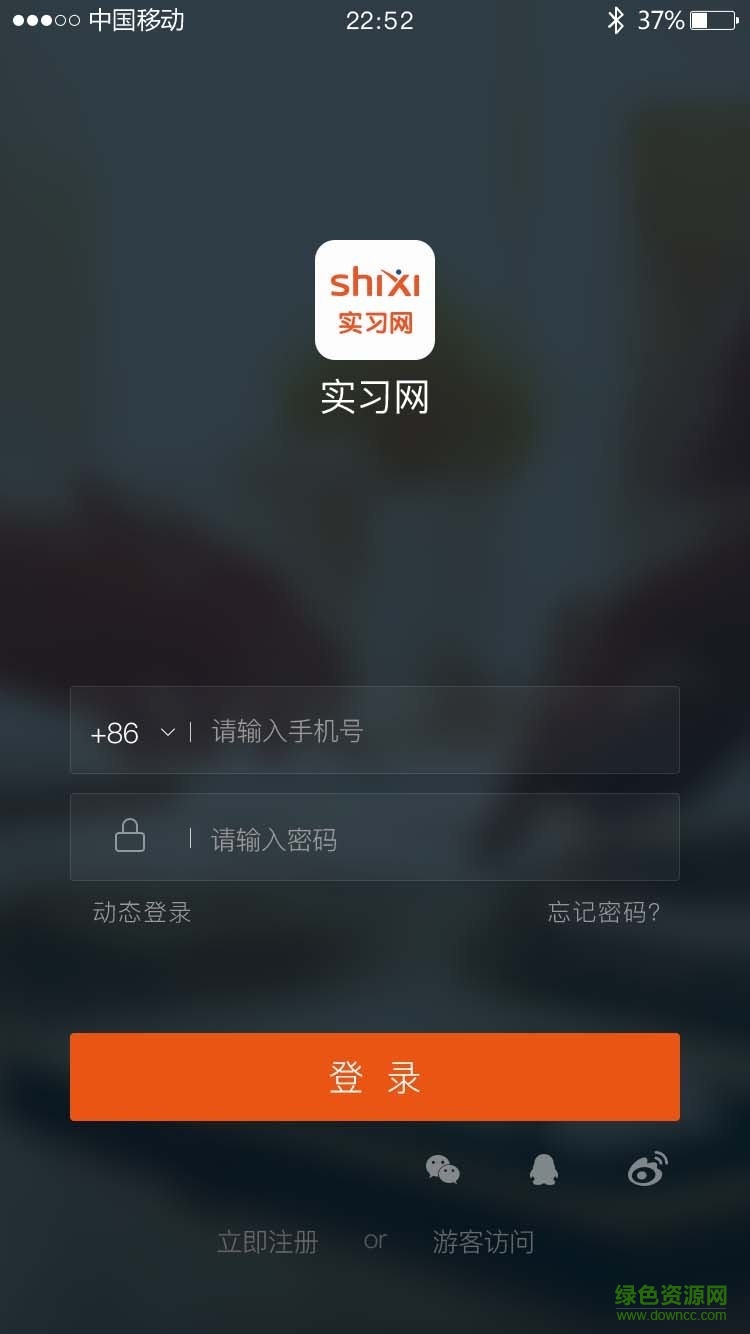This screenshot has width=750, height=1334.
Task: Switch to 动态登录 dynamic login mode
Action: click(x=141, y=912)
